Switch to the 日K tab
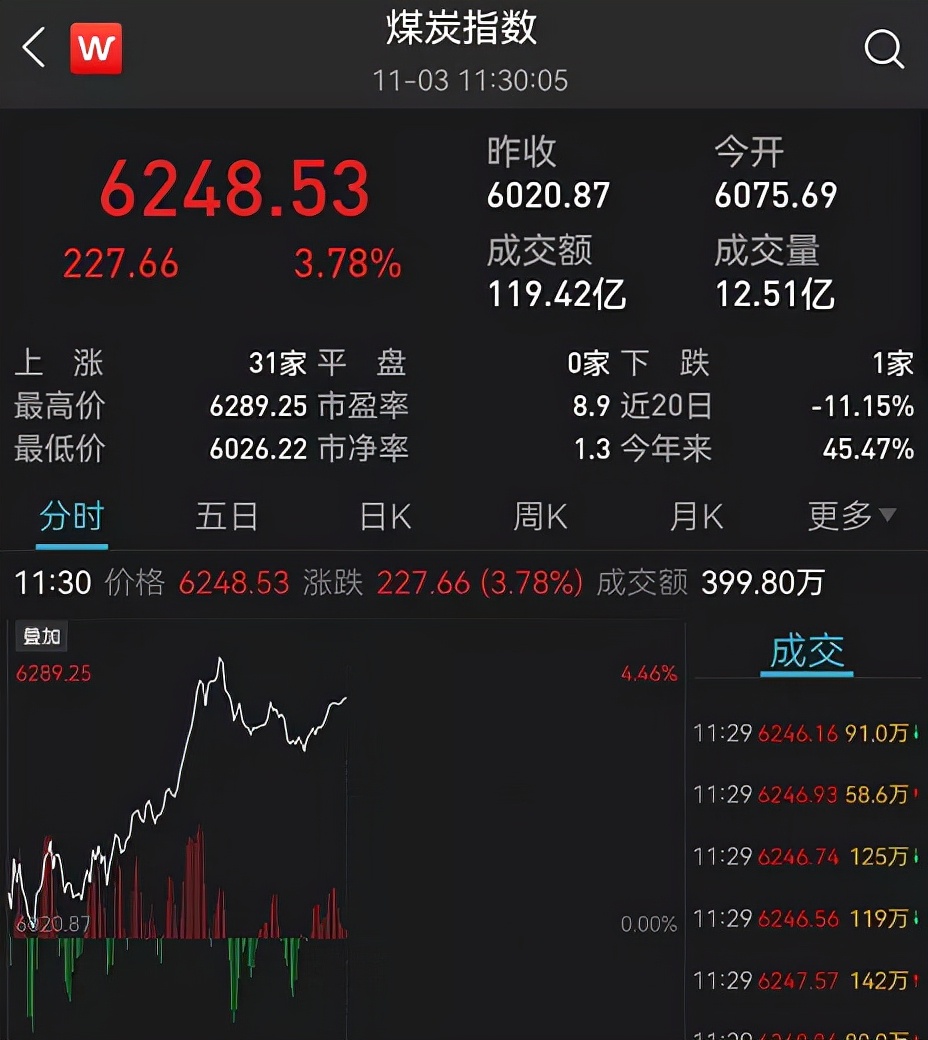Screen dimensions: 928x1040 tap(383, 515)
